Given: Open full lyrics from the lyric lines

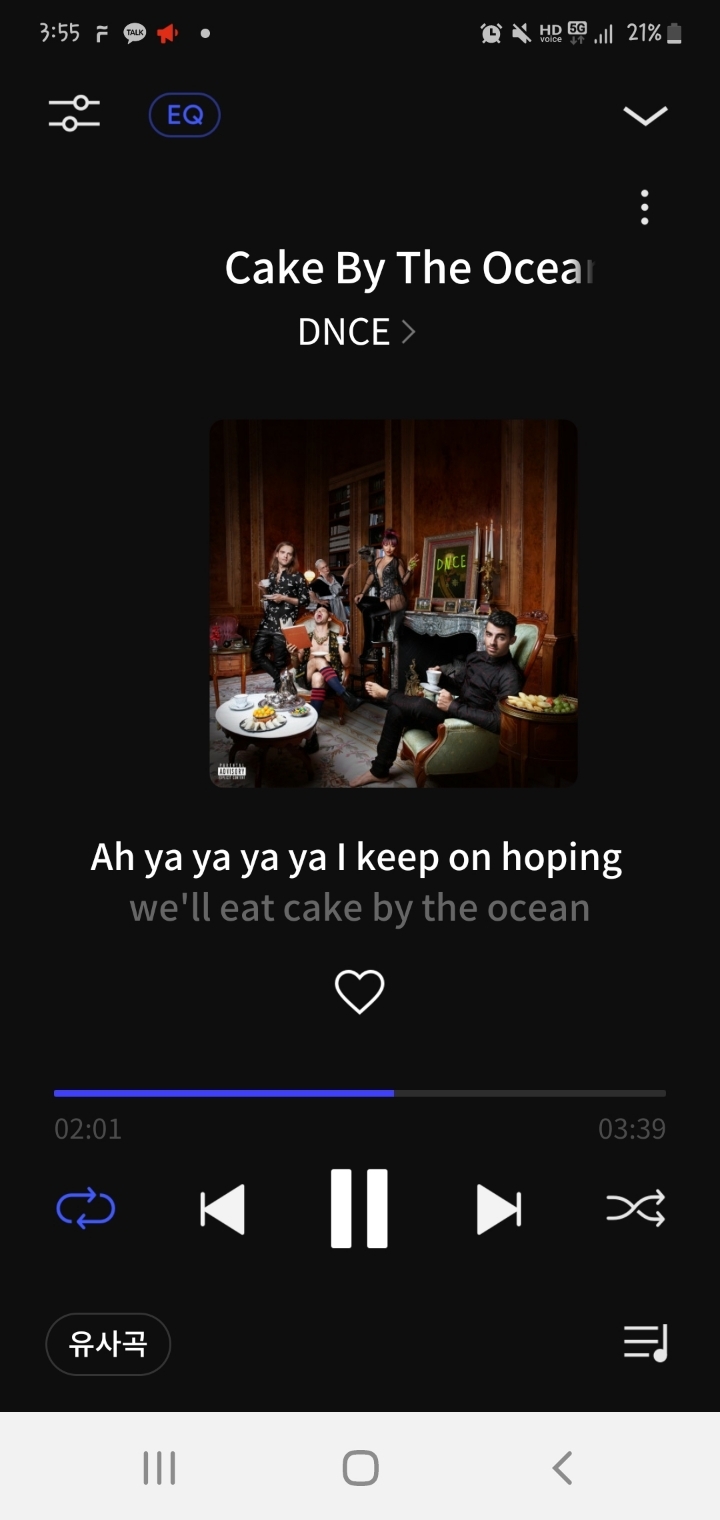Looking at the screenshot, I should (358, 883).
